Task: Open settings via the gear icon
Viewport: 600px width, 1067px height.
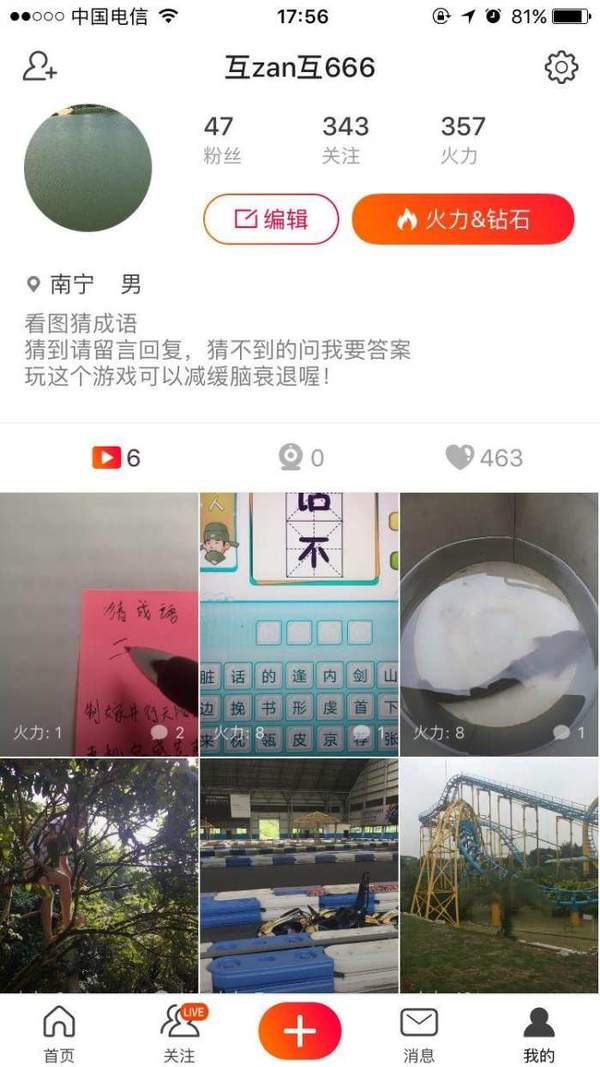Action: 561,67
